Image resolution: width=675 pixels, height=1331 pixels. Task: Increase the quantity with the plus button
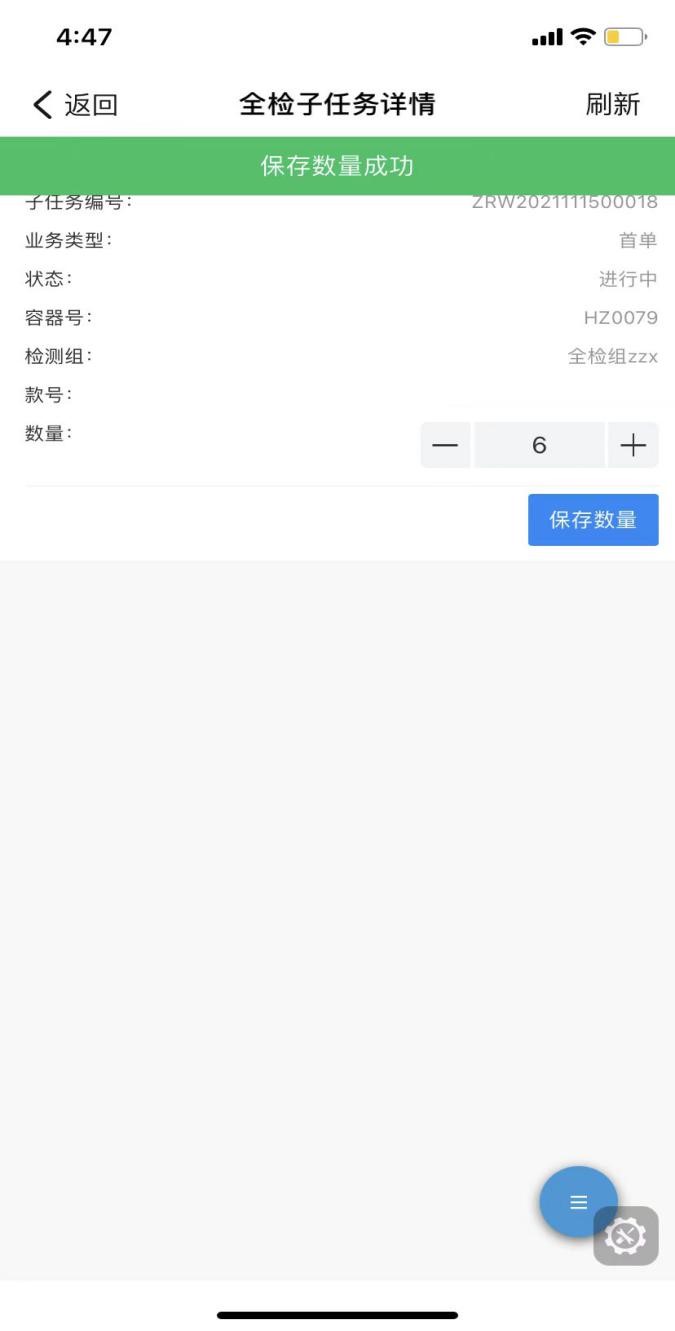click(x=633, y=445)
